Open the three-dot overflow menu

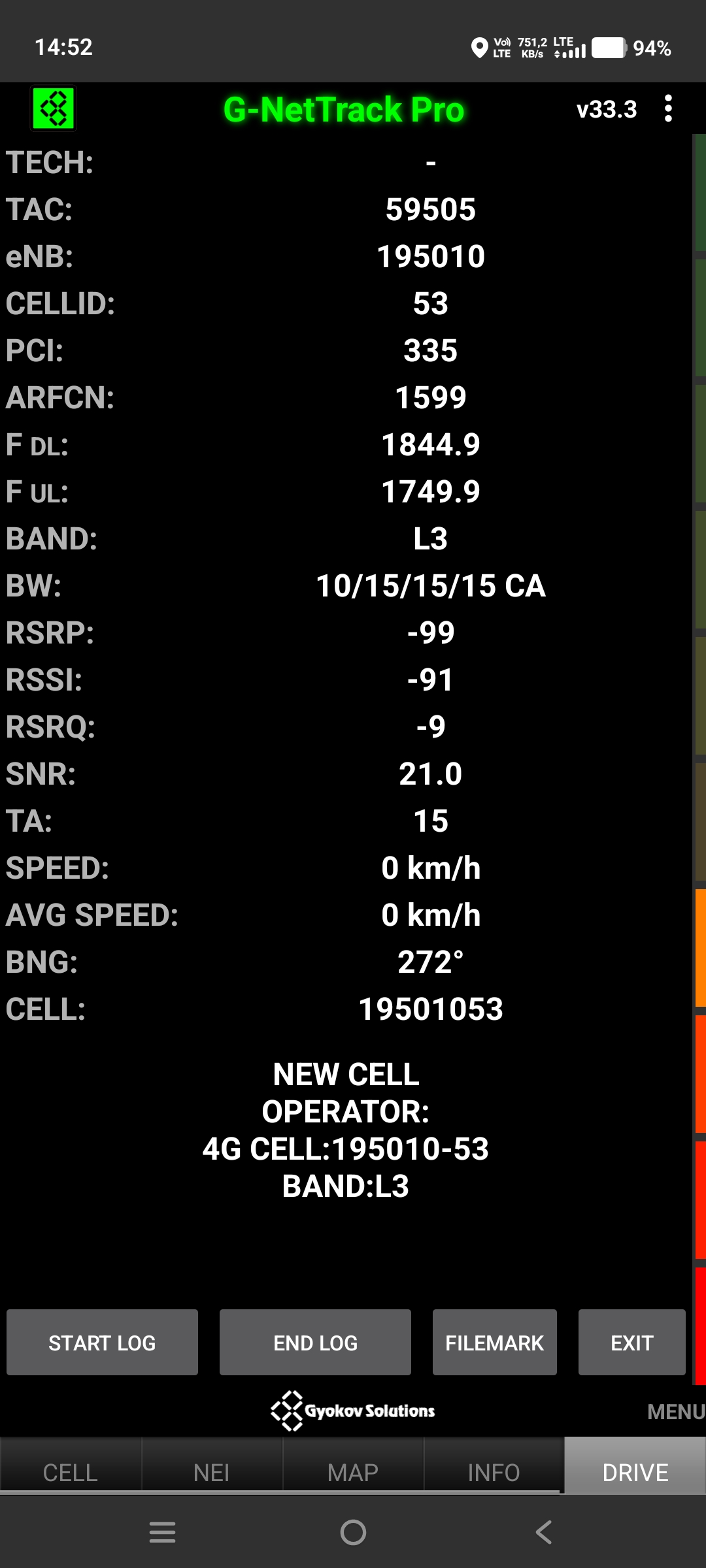[x=667, y=108]
